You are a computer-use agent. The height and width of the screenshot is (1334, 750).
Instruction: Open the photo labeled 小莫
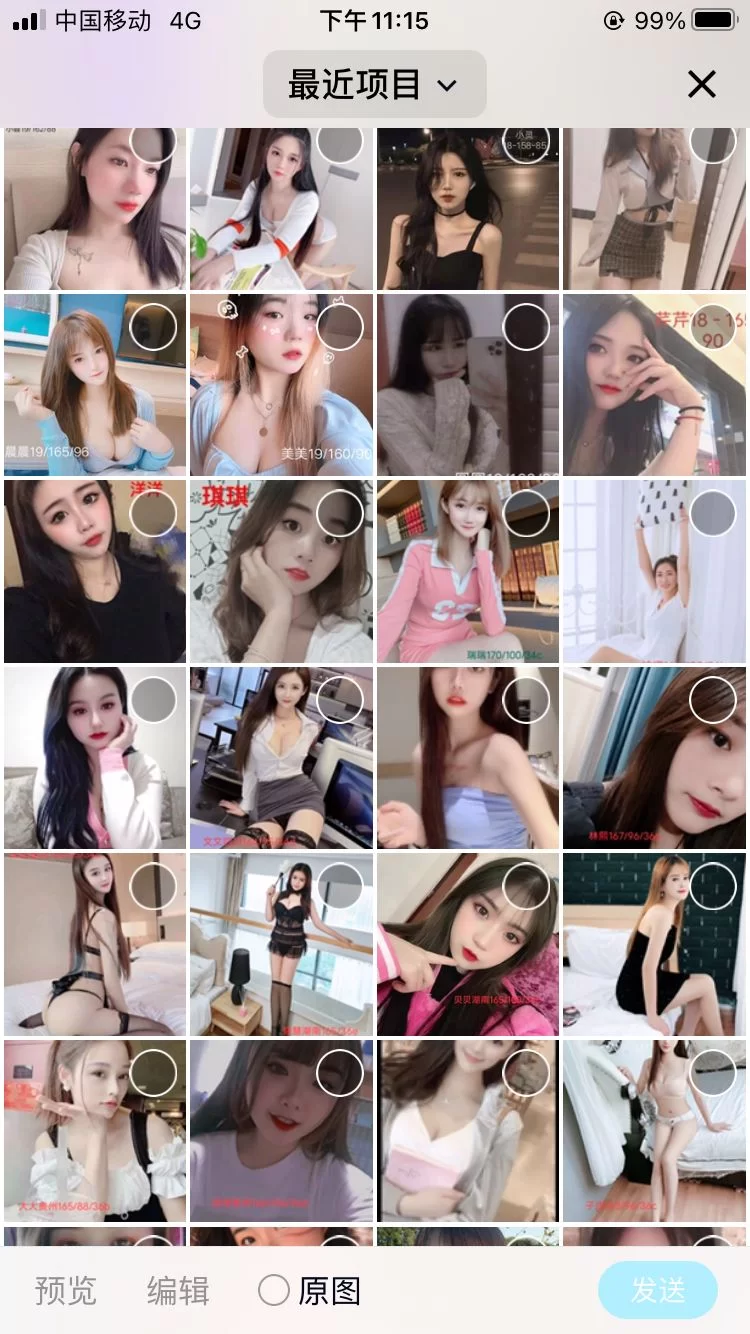[x=467, y=220]
